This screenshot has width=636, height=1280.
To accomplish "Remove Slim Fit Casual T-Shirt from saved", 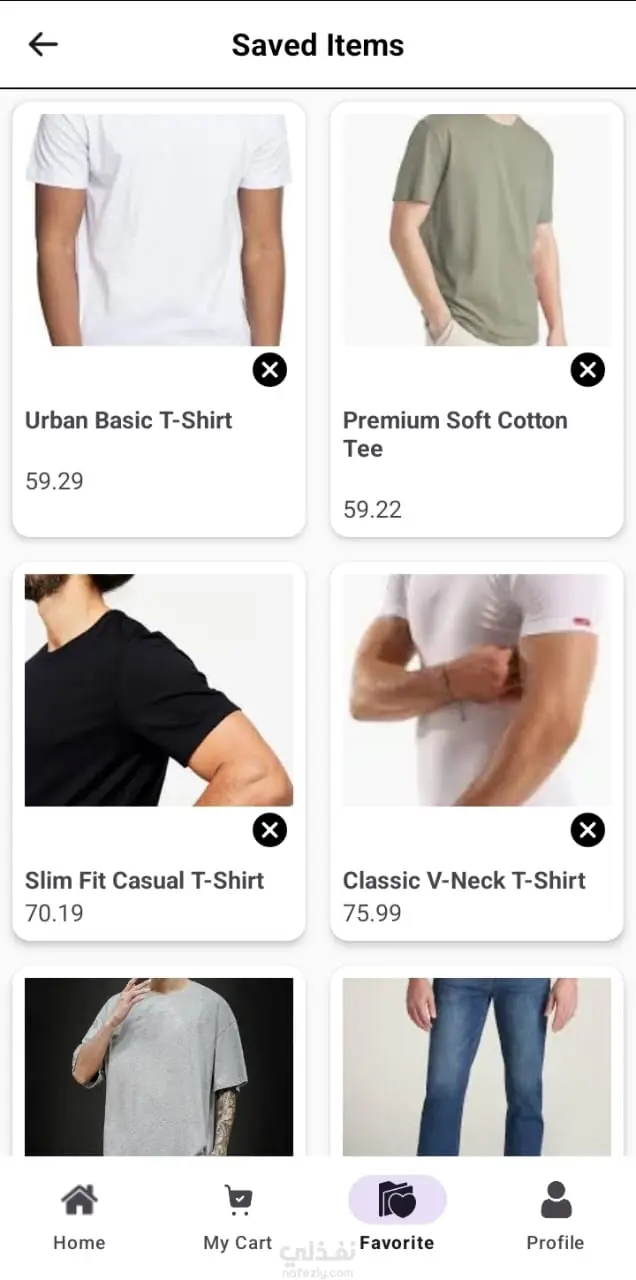I will (x=269, y=830).
